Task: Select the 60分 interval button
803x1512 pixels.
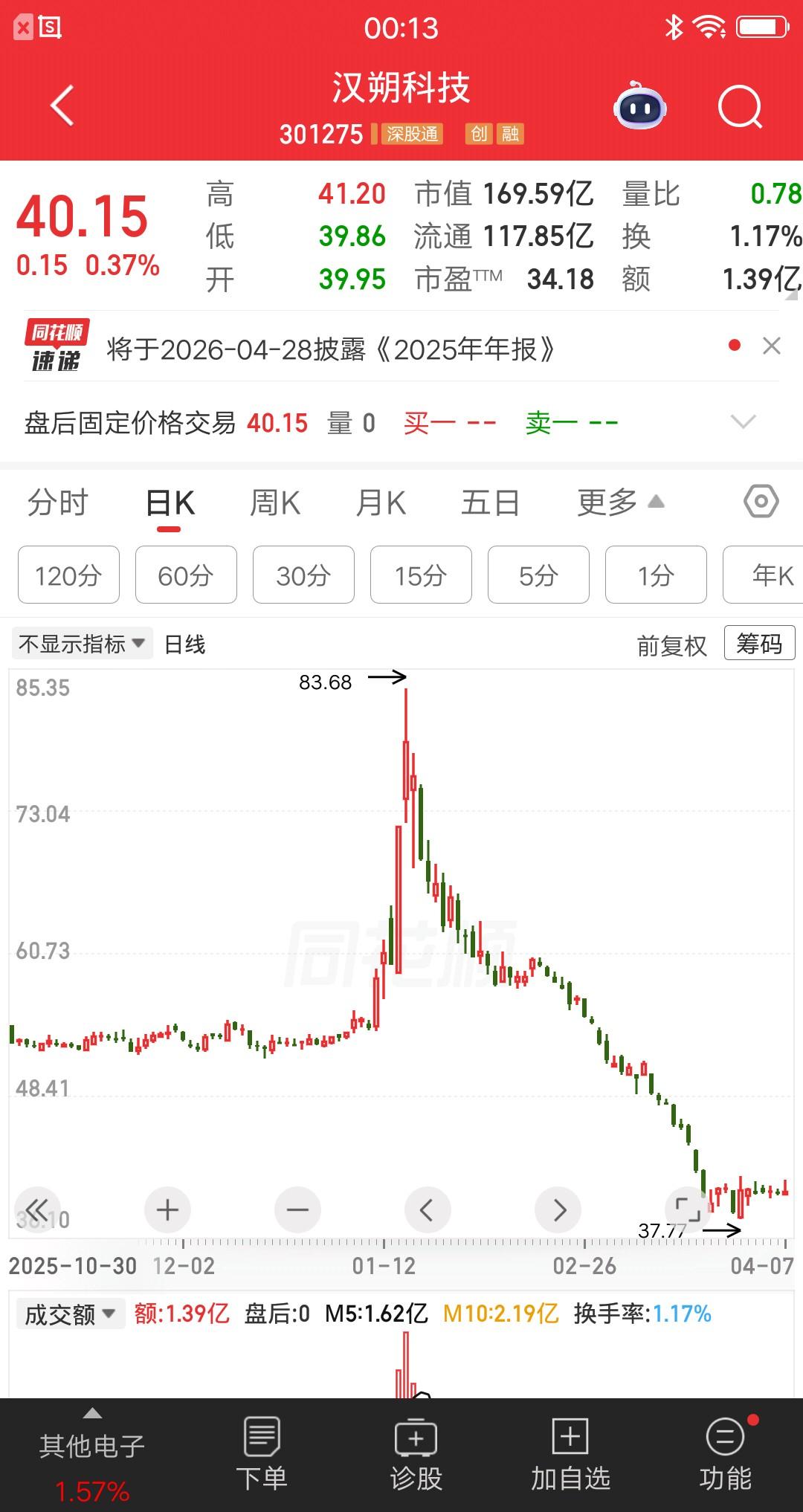Action: click(185, 575)
